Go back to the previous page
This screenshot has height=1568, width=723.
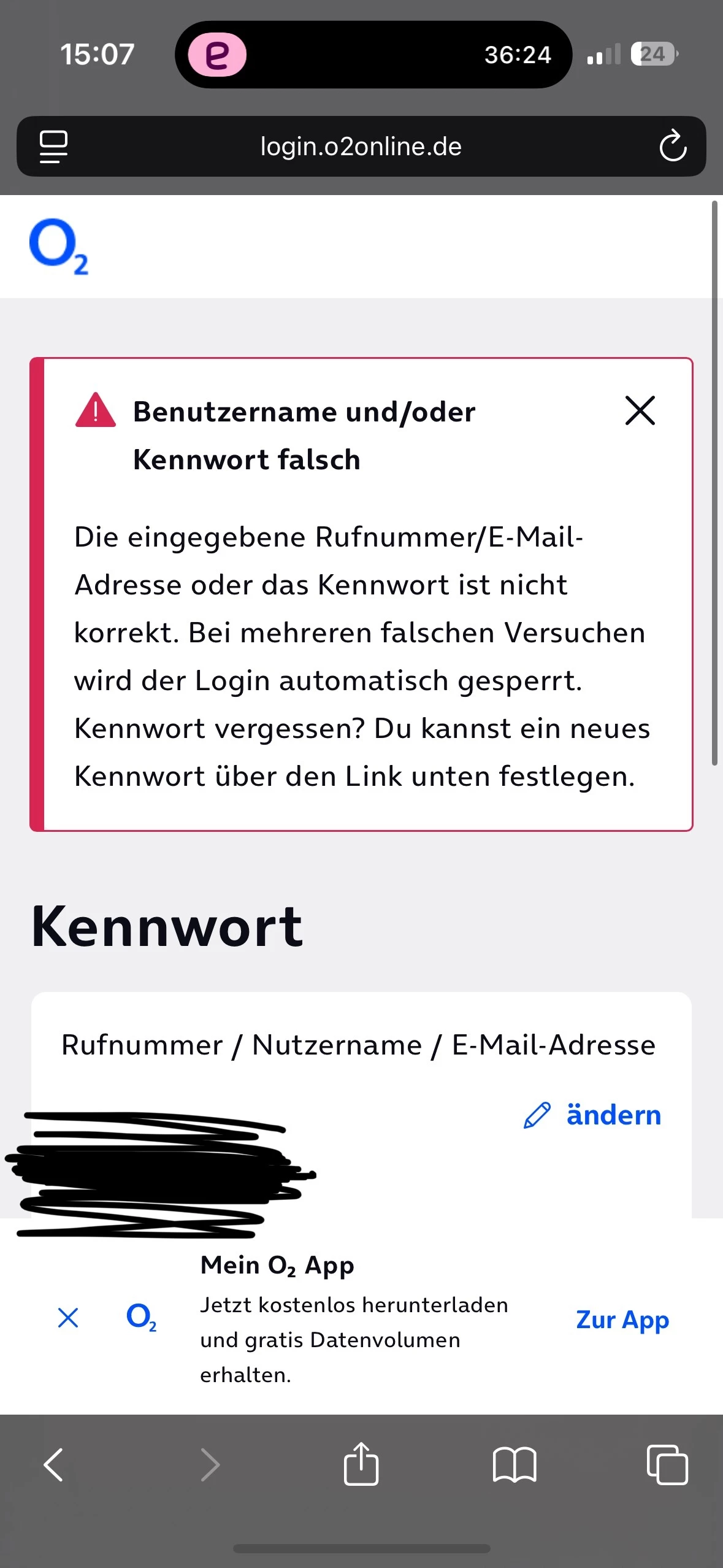(x=53, y=1464)
